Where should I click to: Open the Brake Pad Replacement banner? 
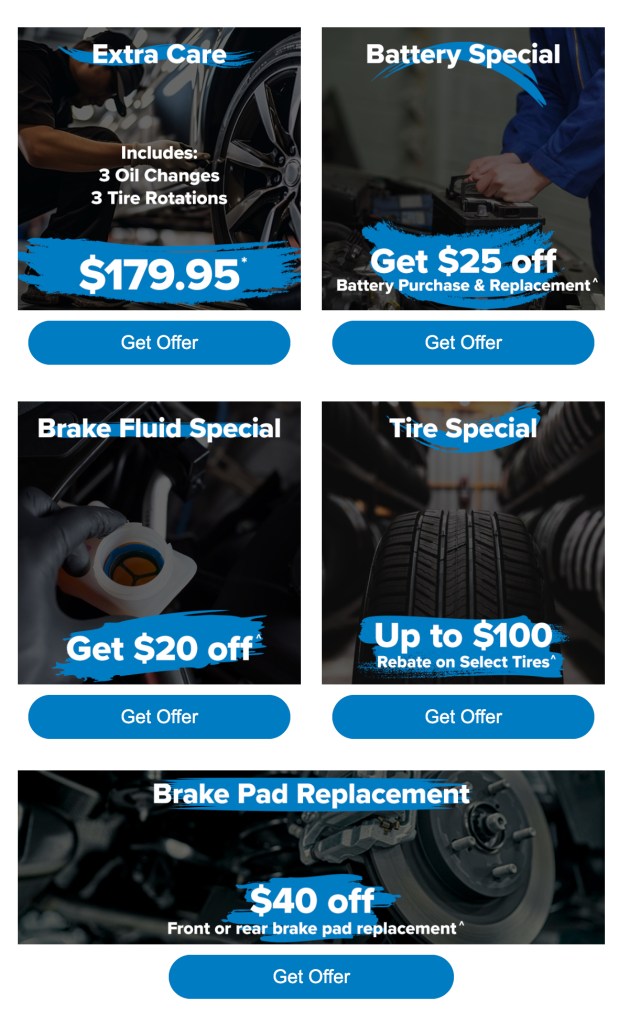pyautogui.click(x=311, y=857)
